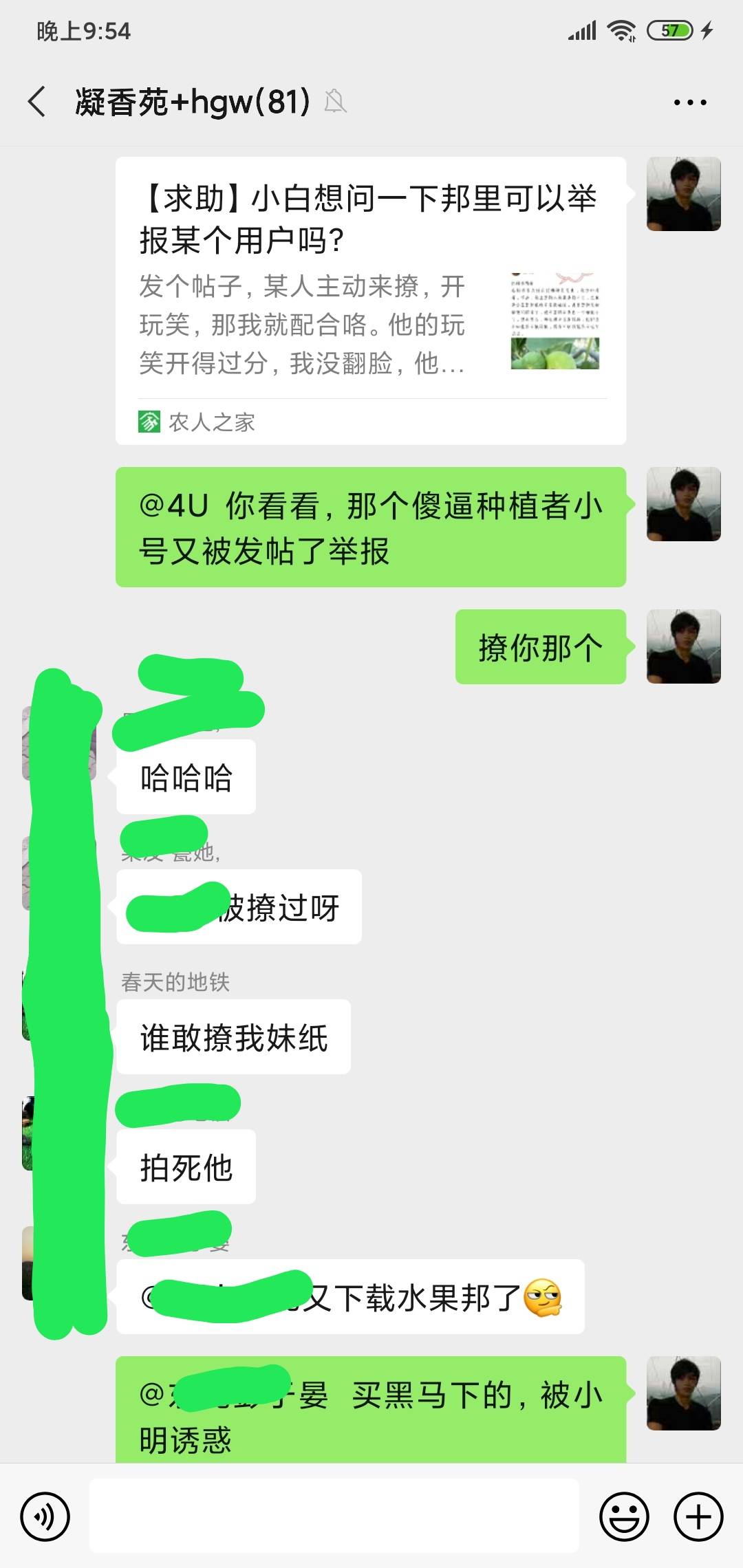Tap sender avatar beside 撩你那个 message
Screen dimensions: 743x1568
[x=684, y=646]
